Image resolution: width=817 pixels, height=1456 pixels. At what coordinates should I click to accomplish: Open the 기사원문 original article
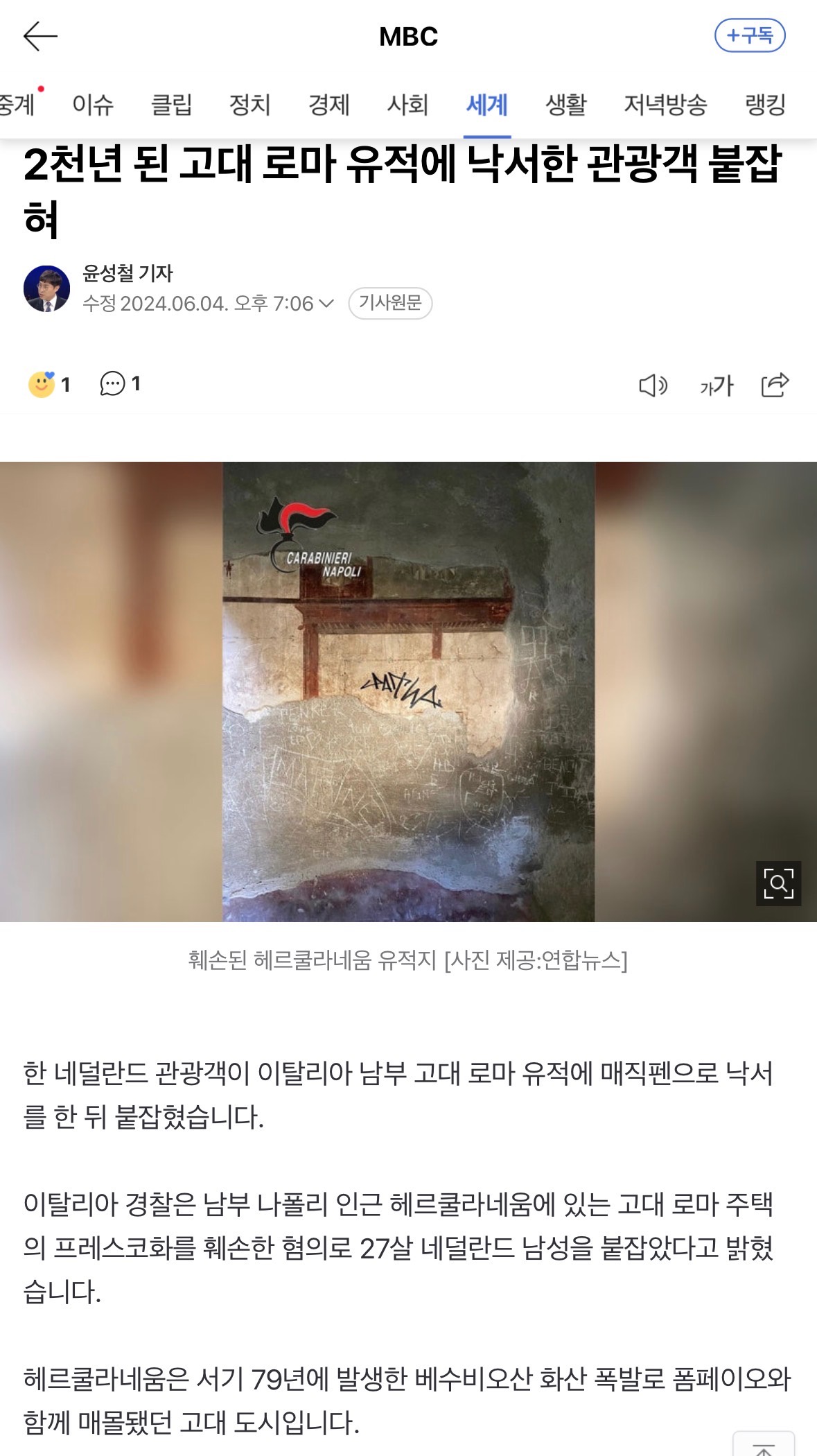tap(390, 303)
